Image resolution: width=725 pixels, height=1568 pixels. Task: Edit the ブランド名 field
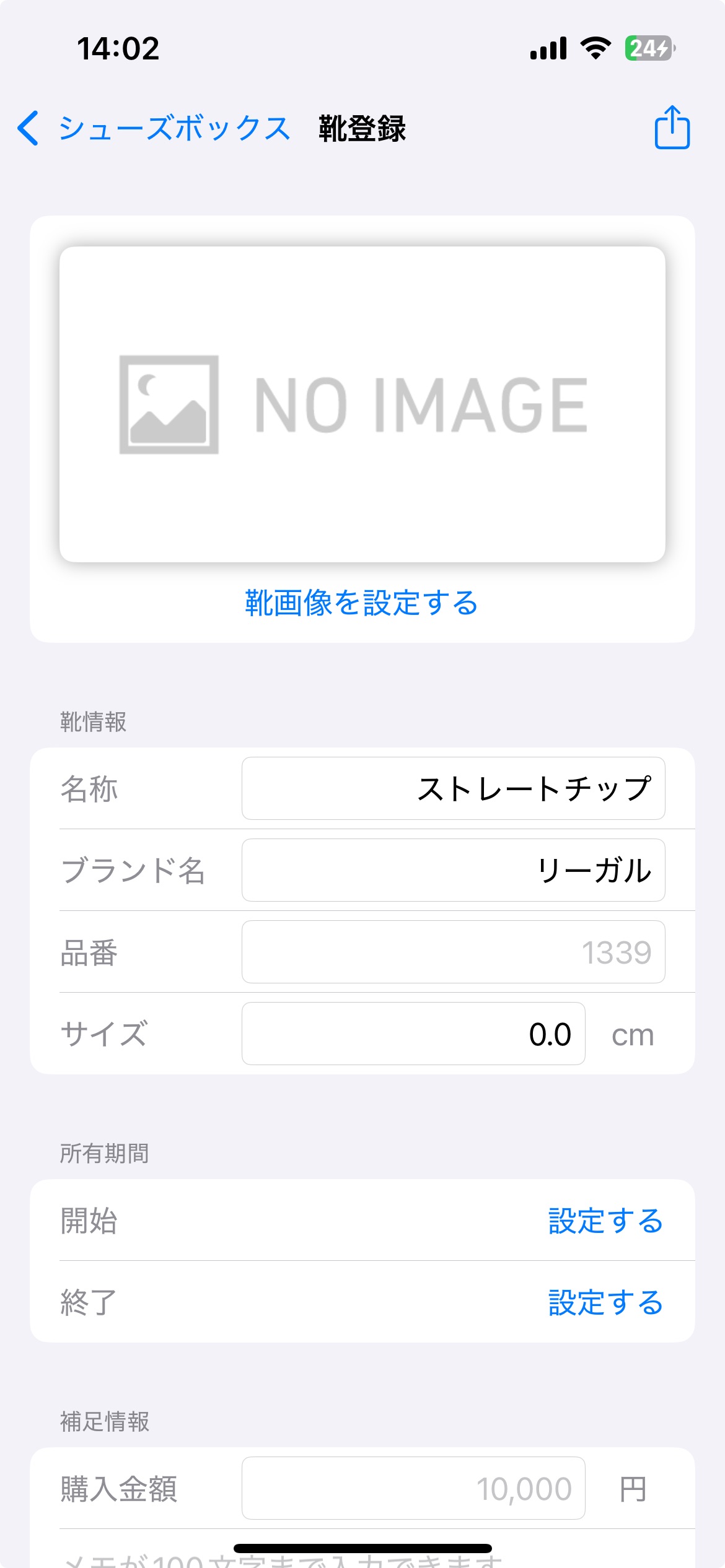click(453, 870)
